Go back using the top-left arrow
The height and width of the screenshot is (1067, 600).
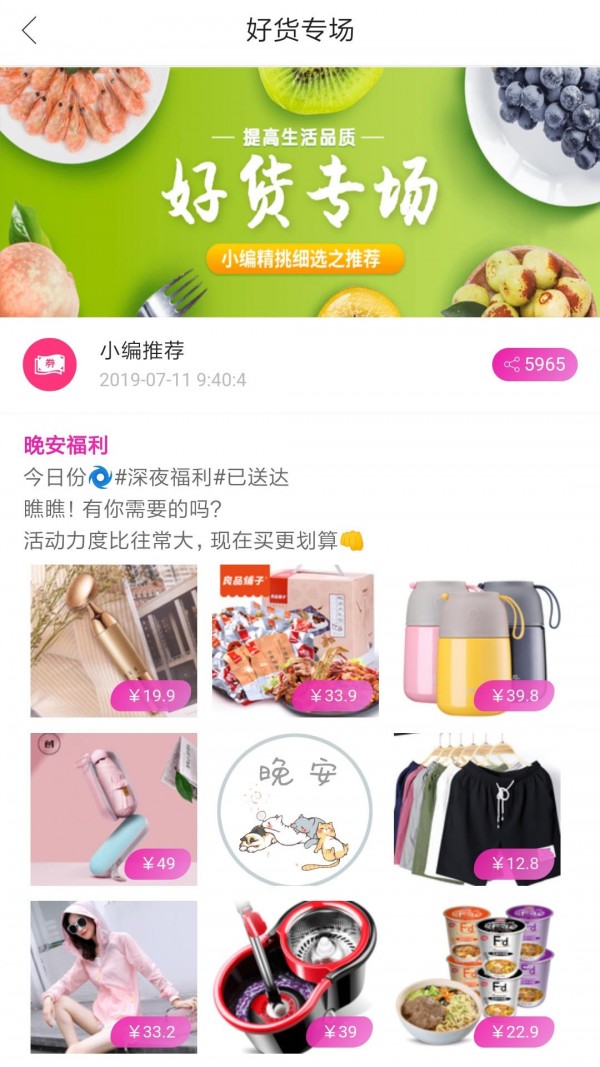coord(29,31)
